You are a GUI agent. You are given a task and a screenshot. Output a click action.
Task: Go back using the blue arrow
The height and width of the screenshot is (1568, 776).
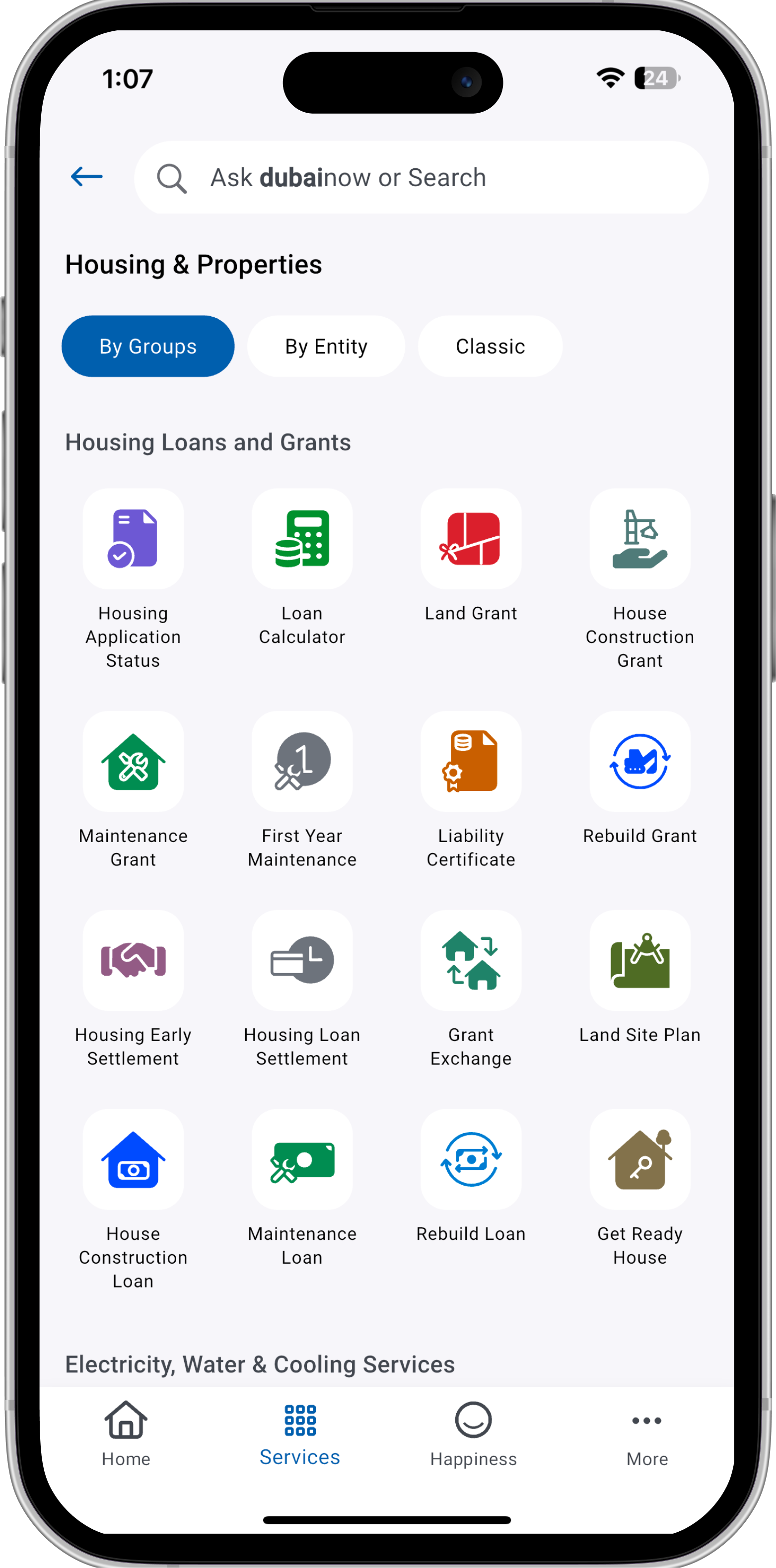[x=86, y=177]
